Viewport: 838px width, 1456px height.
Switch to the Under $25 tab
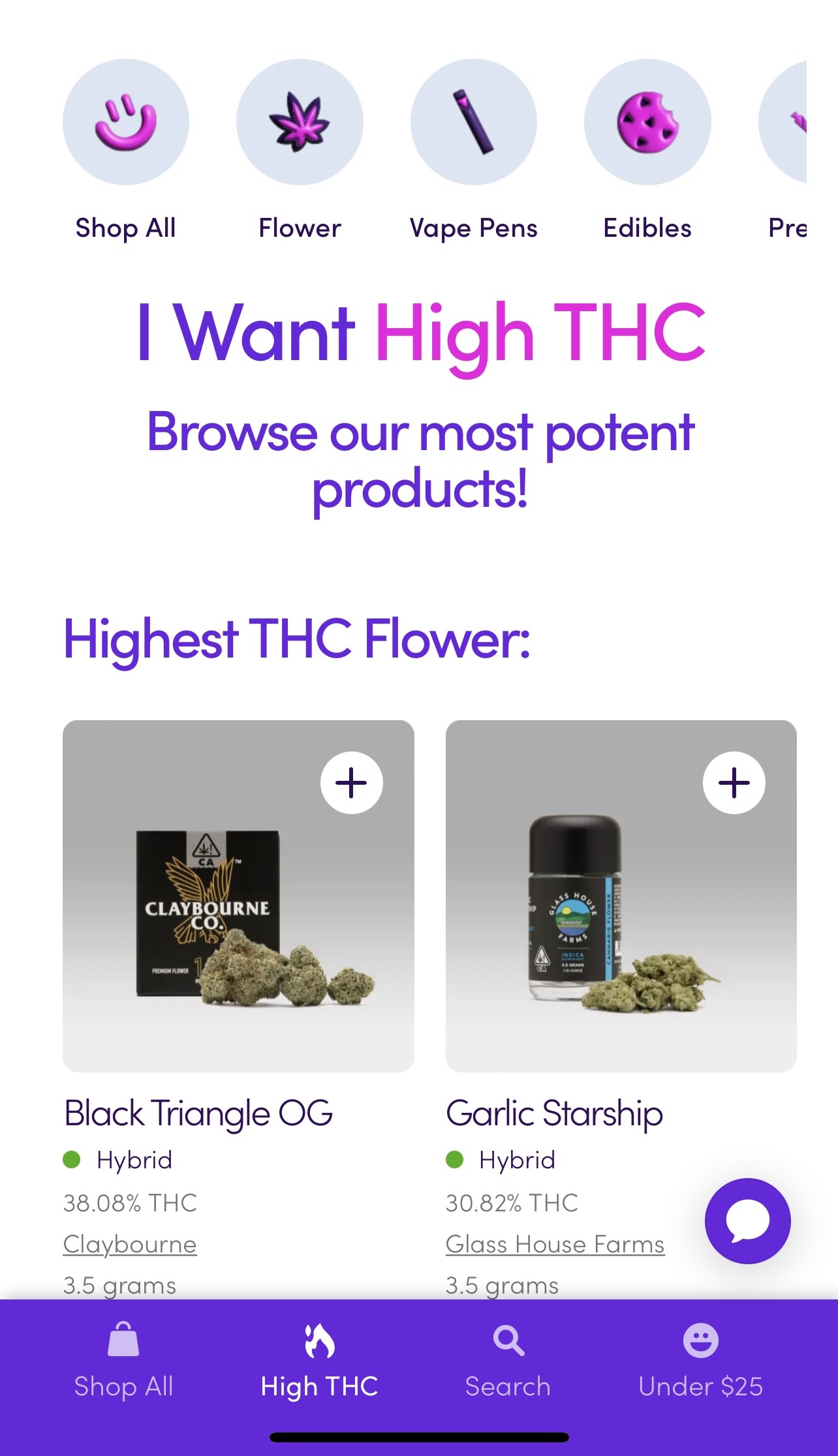701,1361
